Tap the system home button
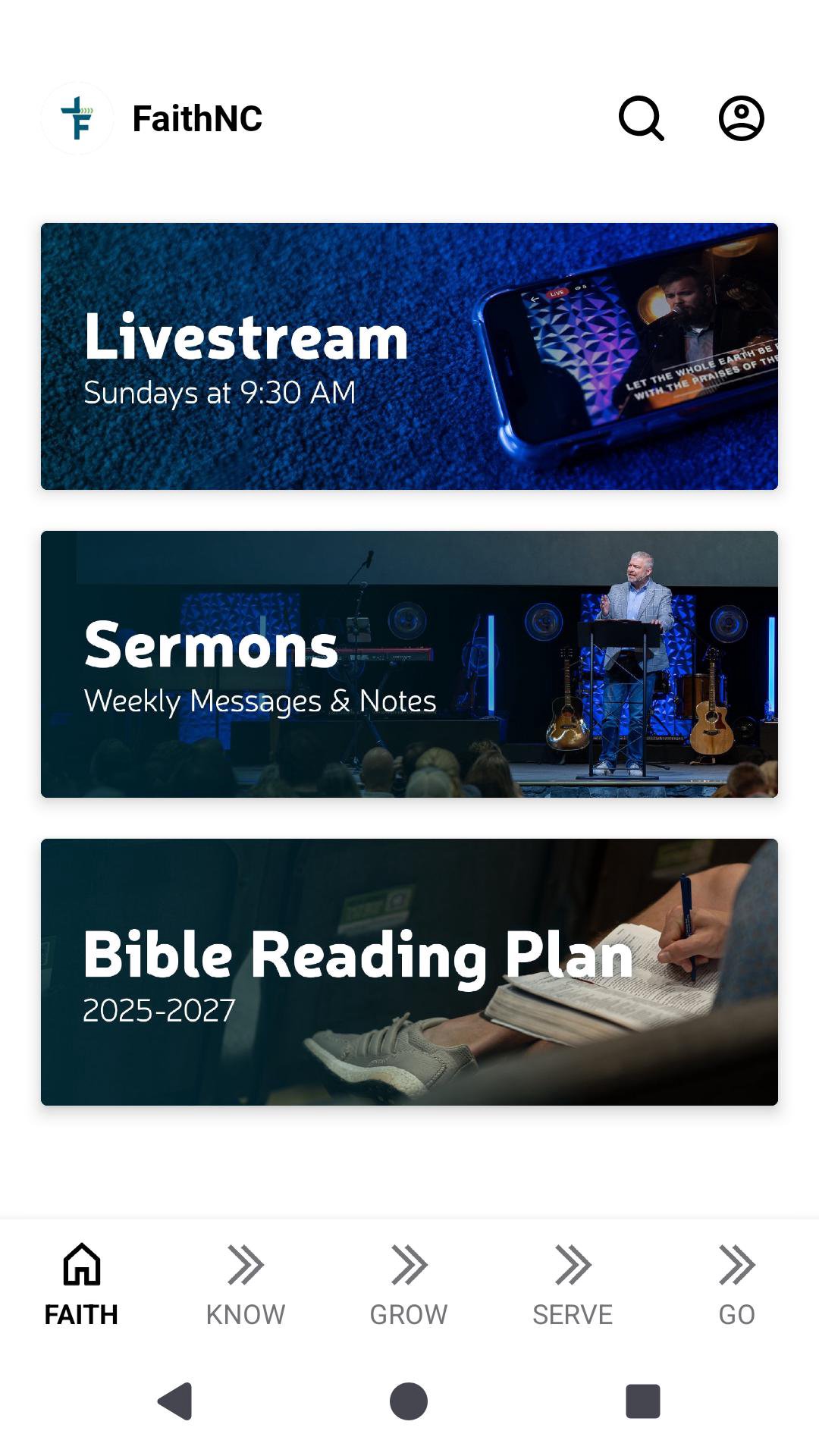 (x=409, y=1401)
